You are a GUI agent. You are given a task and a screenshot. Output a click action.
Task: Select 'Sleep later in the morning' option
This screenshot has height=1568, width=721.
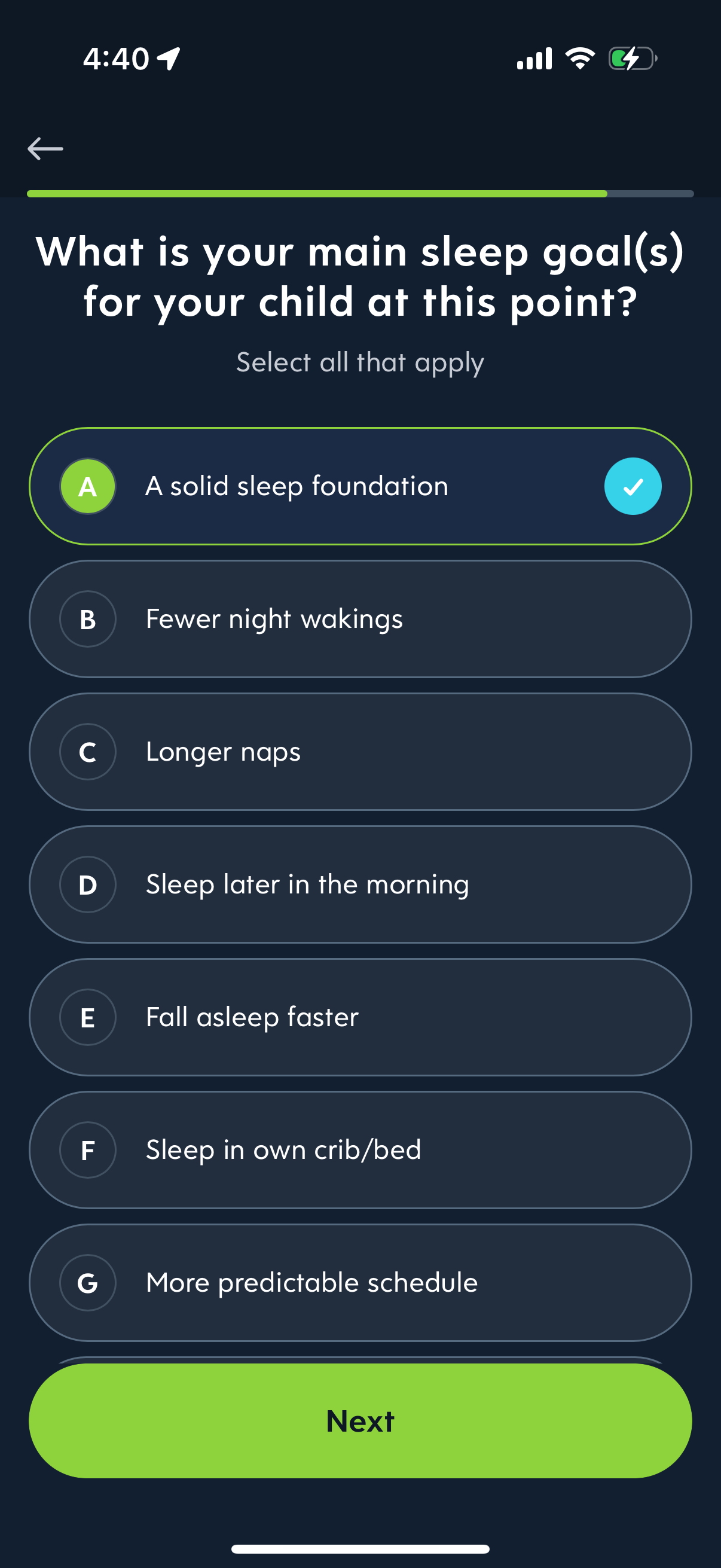tap(360, 884)
